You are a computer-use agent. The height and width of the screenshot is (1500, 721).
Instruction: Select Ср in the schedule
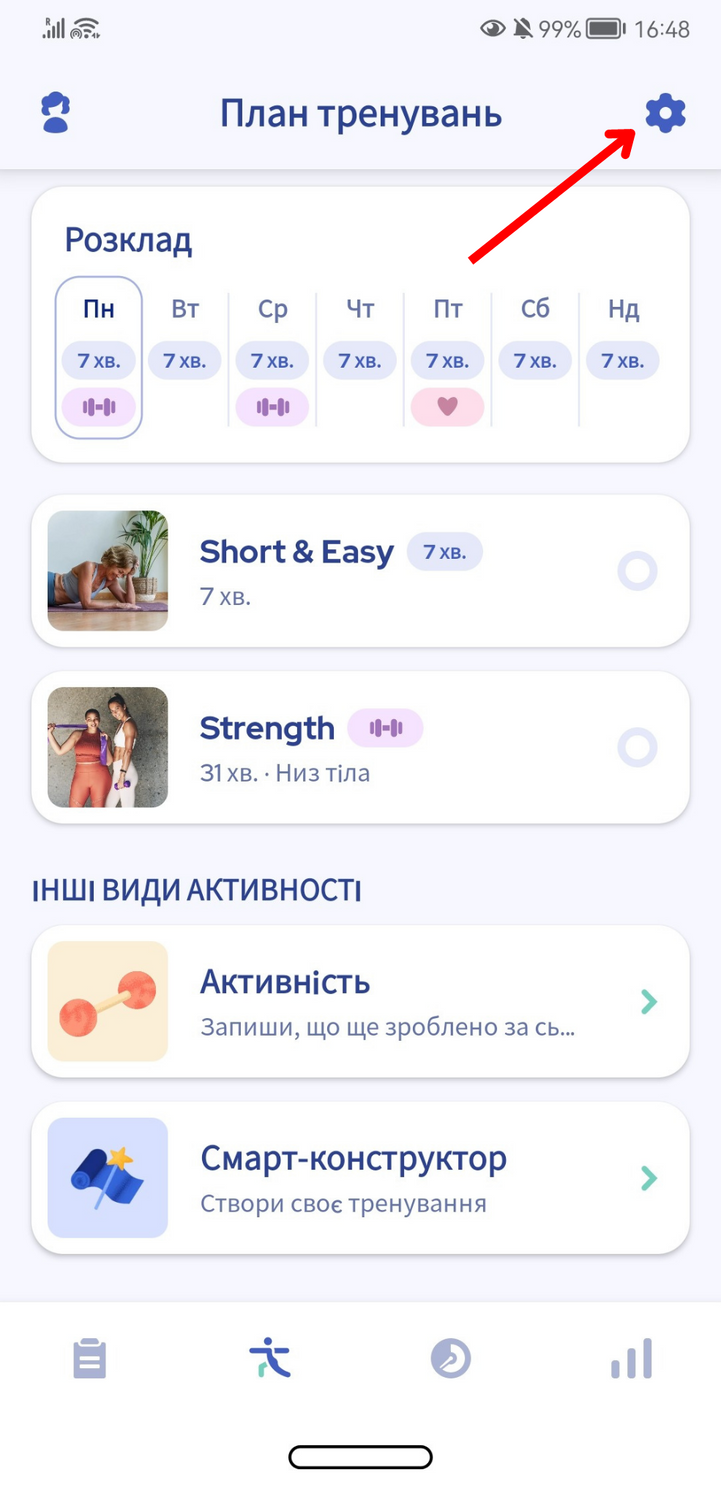(273, 358)
